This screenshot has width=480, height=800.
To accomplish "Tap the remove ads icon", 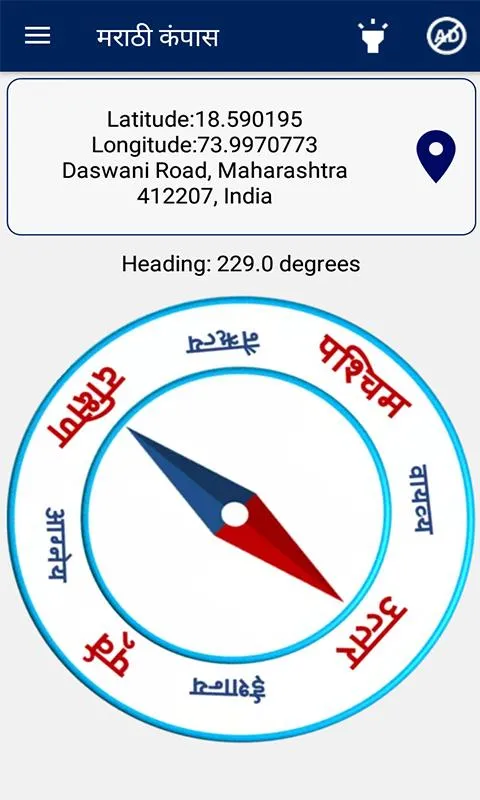I will 447,35.
